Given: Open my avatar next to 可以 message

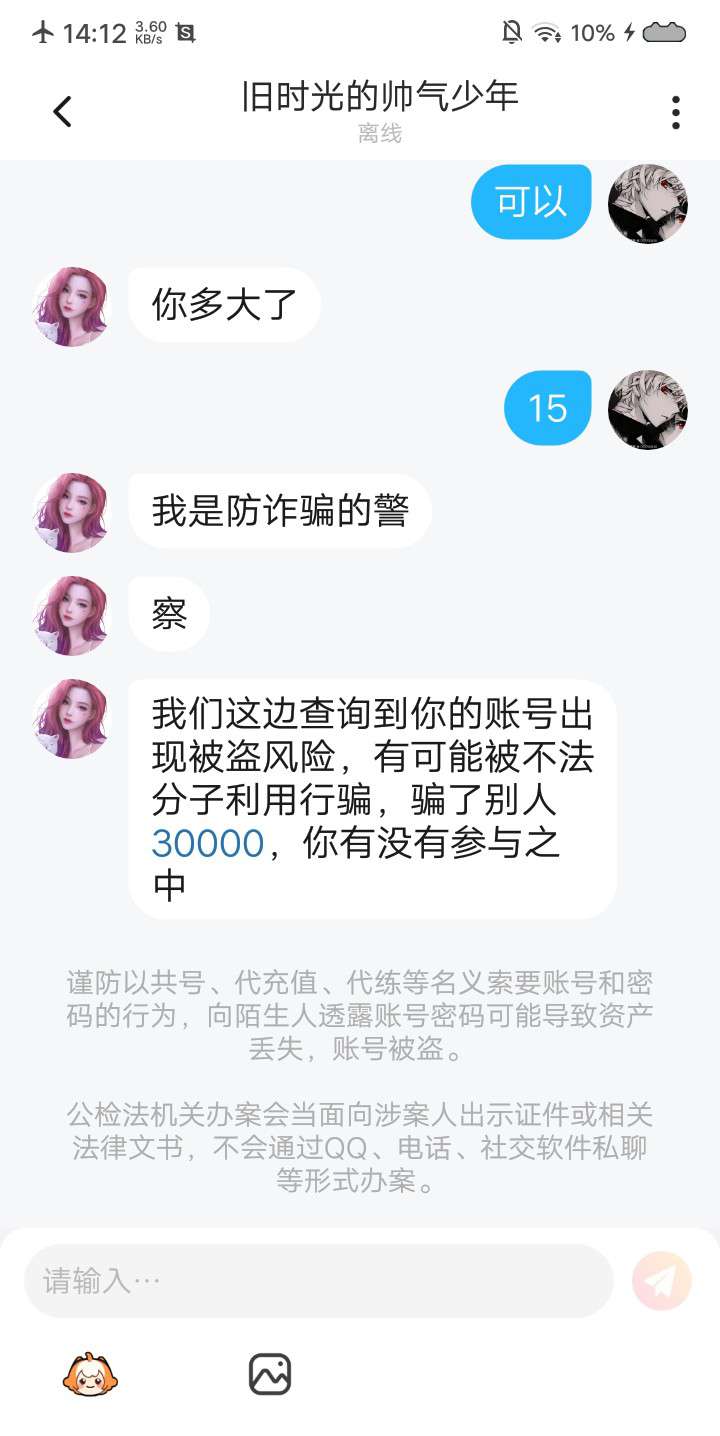Looking at the screenshot, I should tap(648, 204).
